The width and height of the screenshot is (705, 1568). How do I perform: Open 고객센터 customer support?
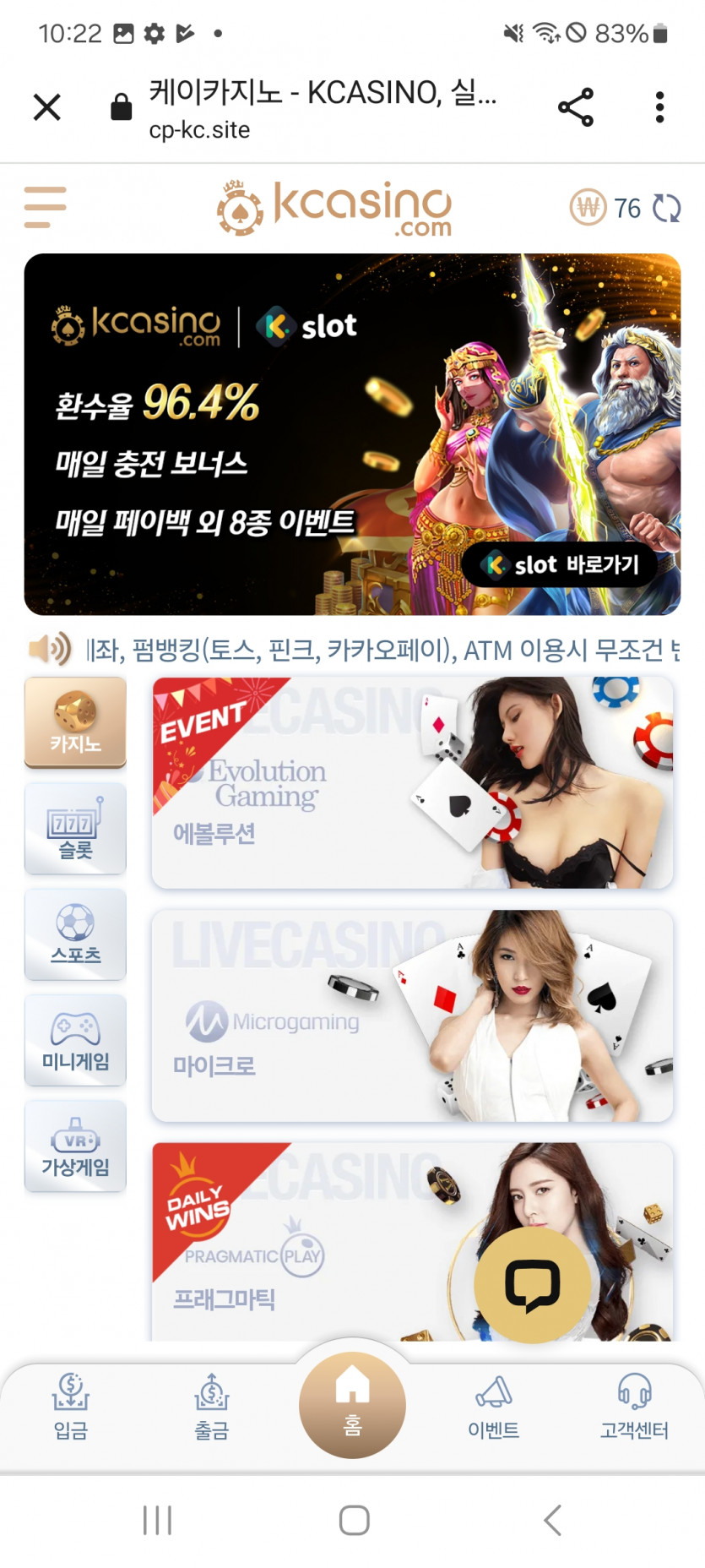point(634,1407)
